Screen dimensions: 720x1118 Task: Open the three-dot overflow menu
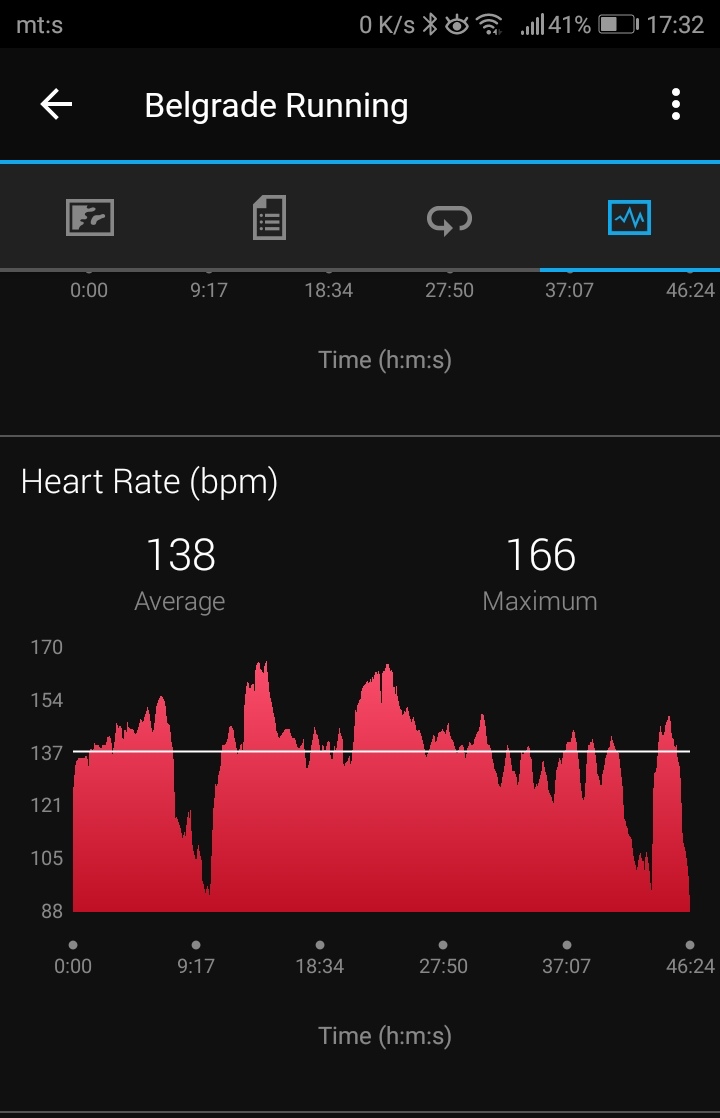click(675, 105)
